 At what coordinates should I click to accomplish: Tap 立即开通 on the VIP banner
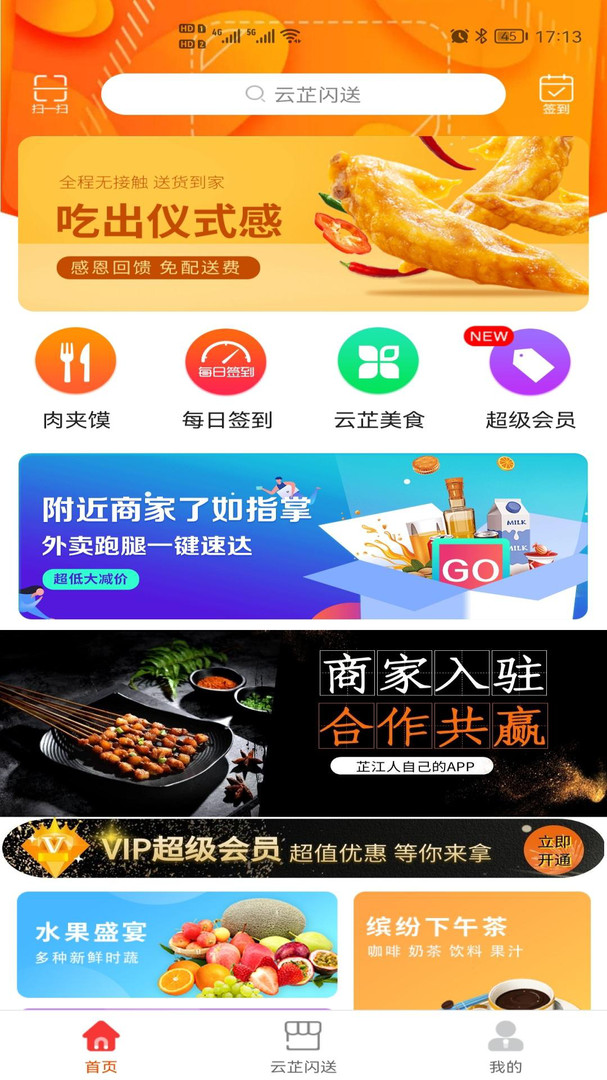coord(553,849)
